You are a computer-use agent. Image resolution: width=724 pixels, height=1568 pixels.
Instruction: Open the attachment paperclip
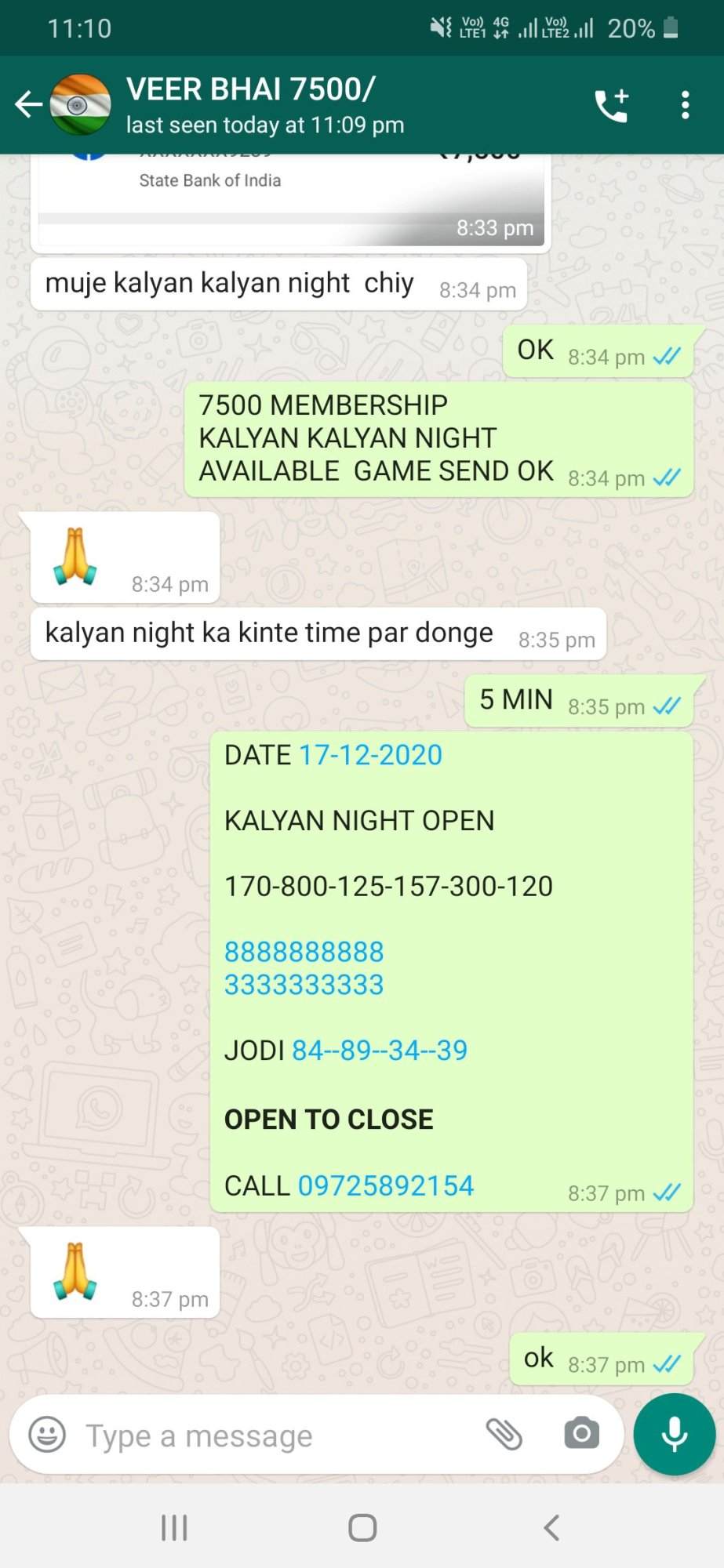pos(504,1435)
